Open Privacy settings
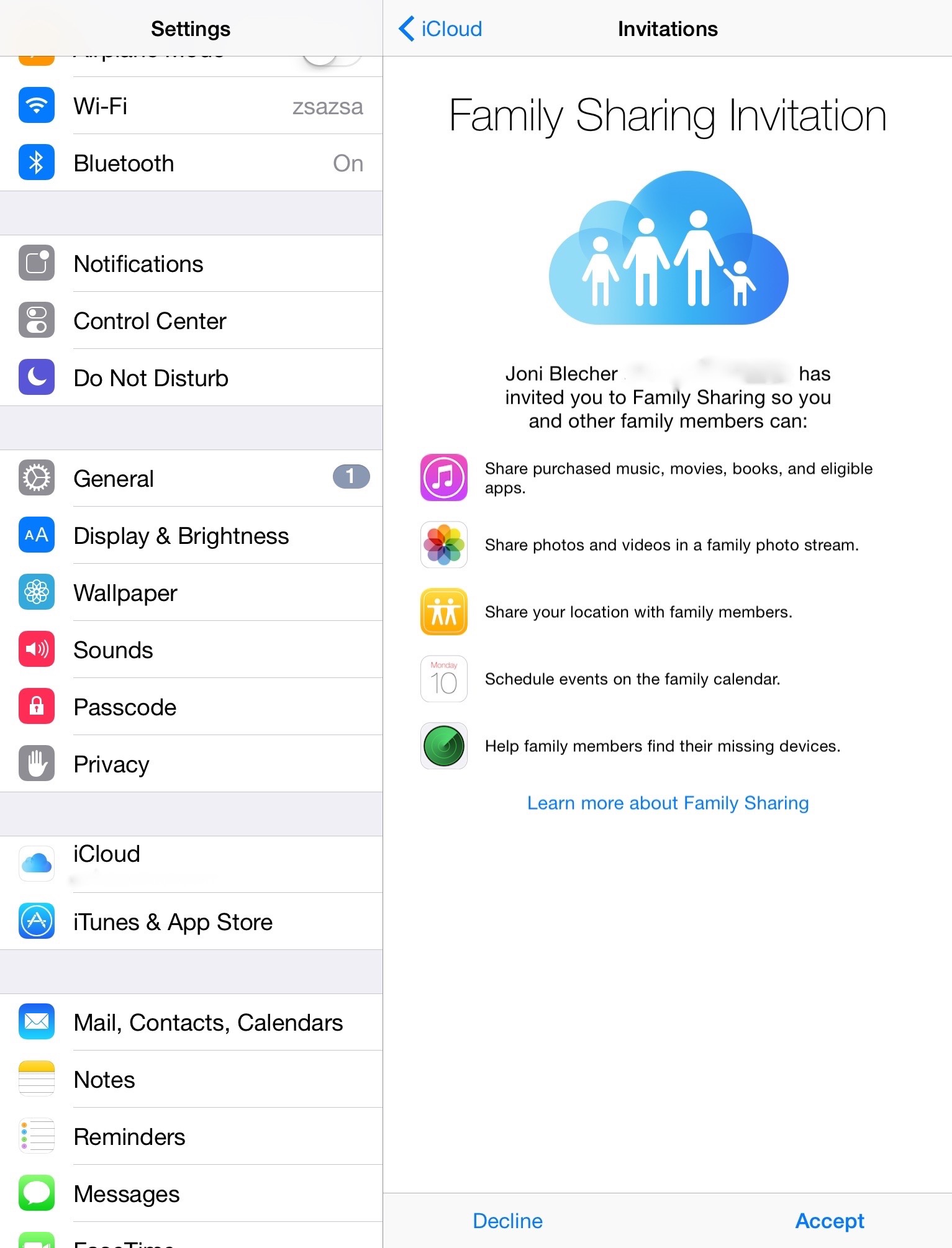 (191, 764)
